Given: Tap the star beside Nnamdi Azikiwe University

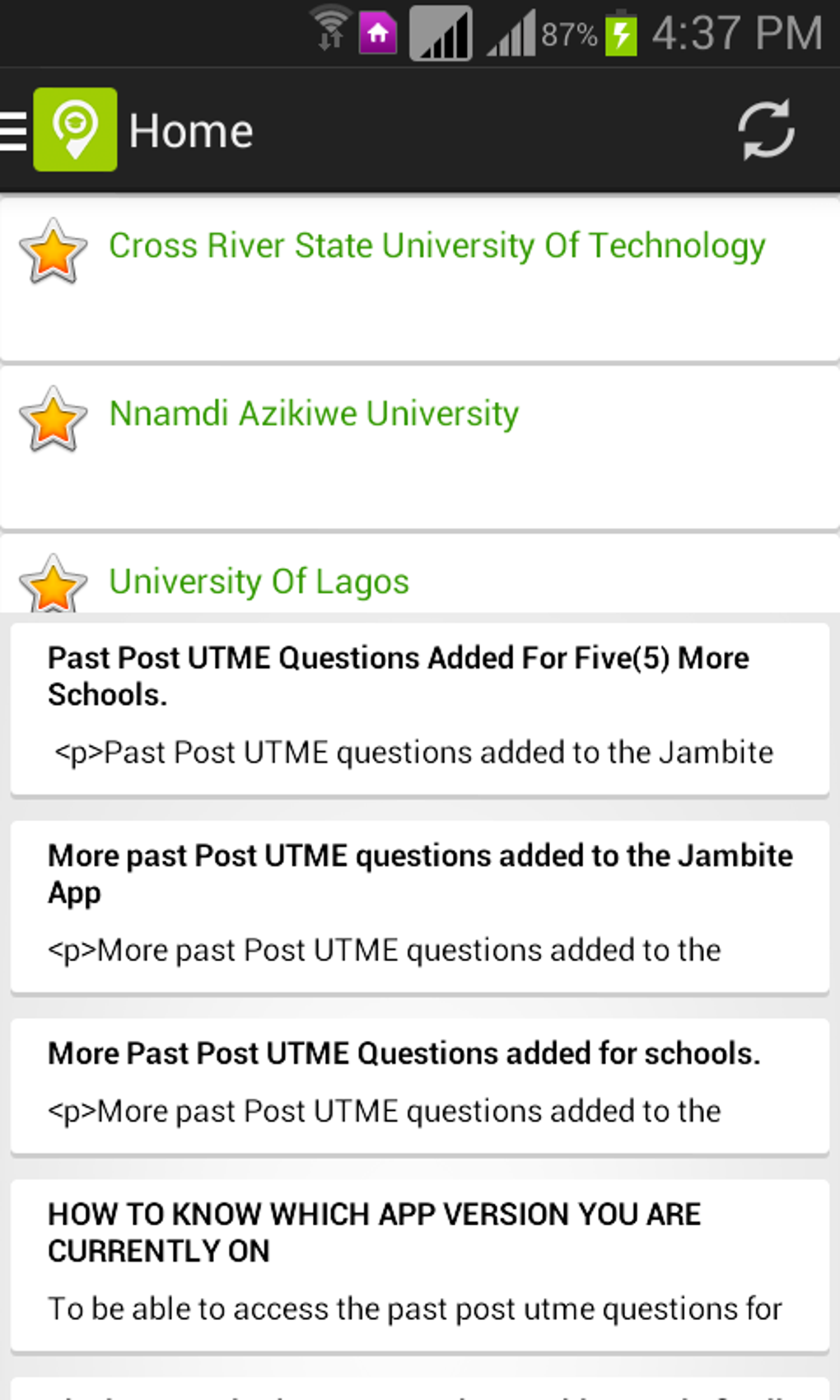Looking at the screenshot, I should [54, 419].
